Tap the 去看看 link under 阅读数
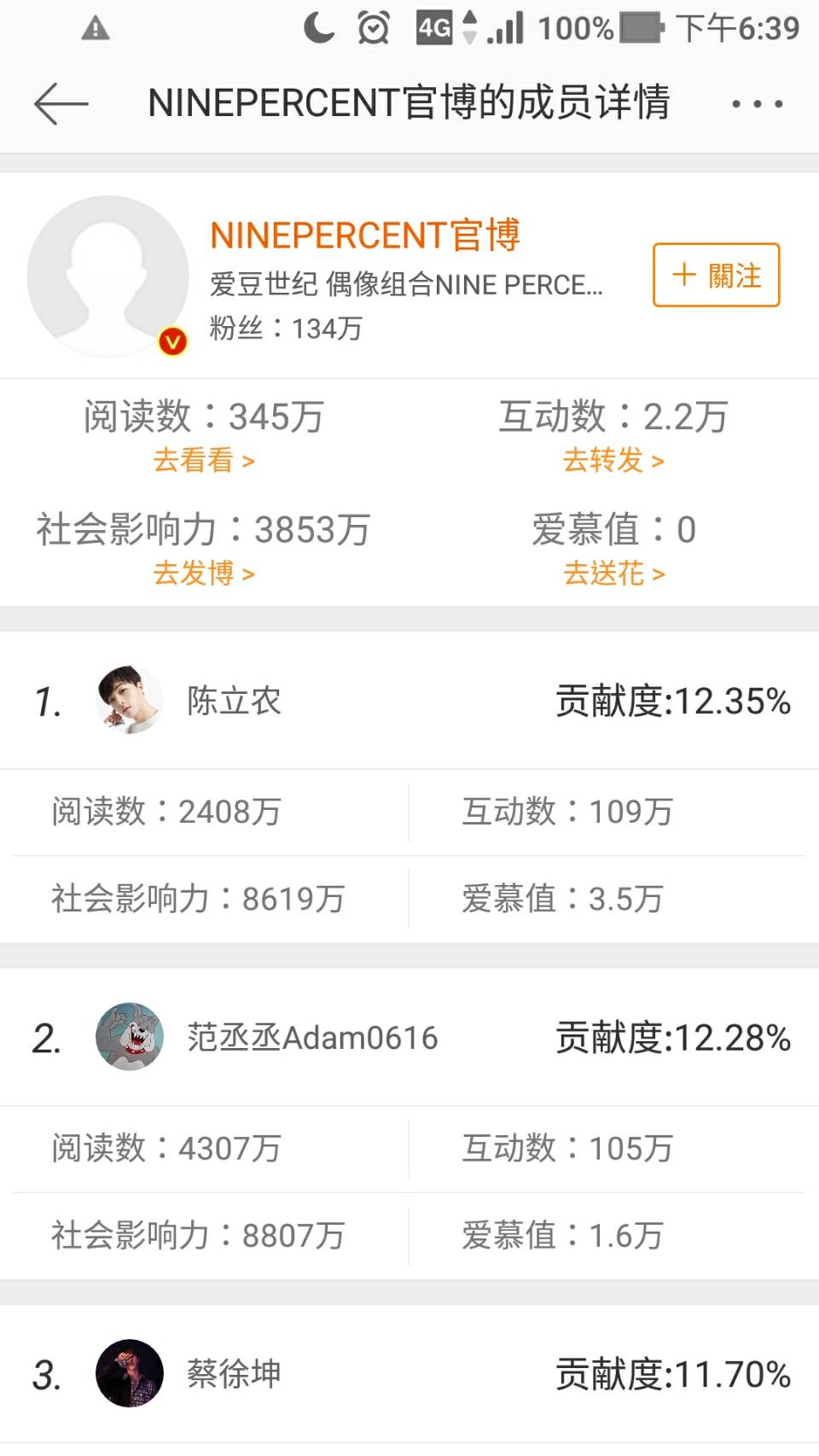 click(204, 461)
